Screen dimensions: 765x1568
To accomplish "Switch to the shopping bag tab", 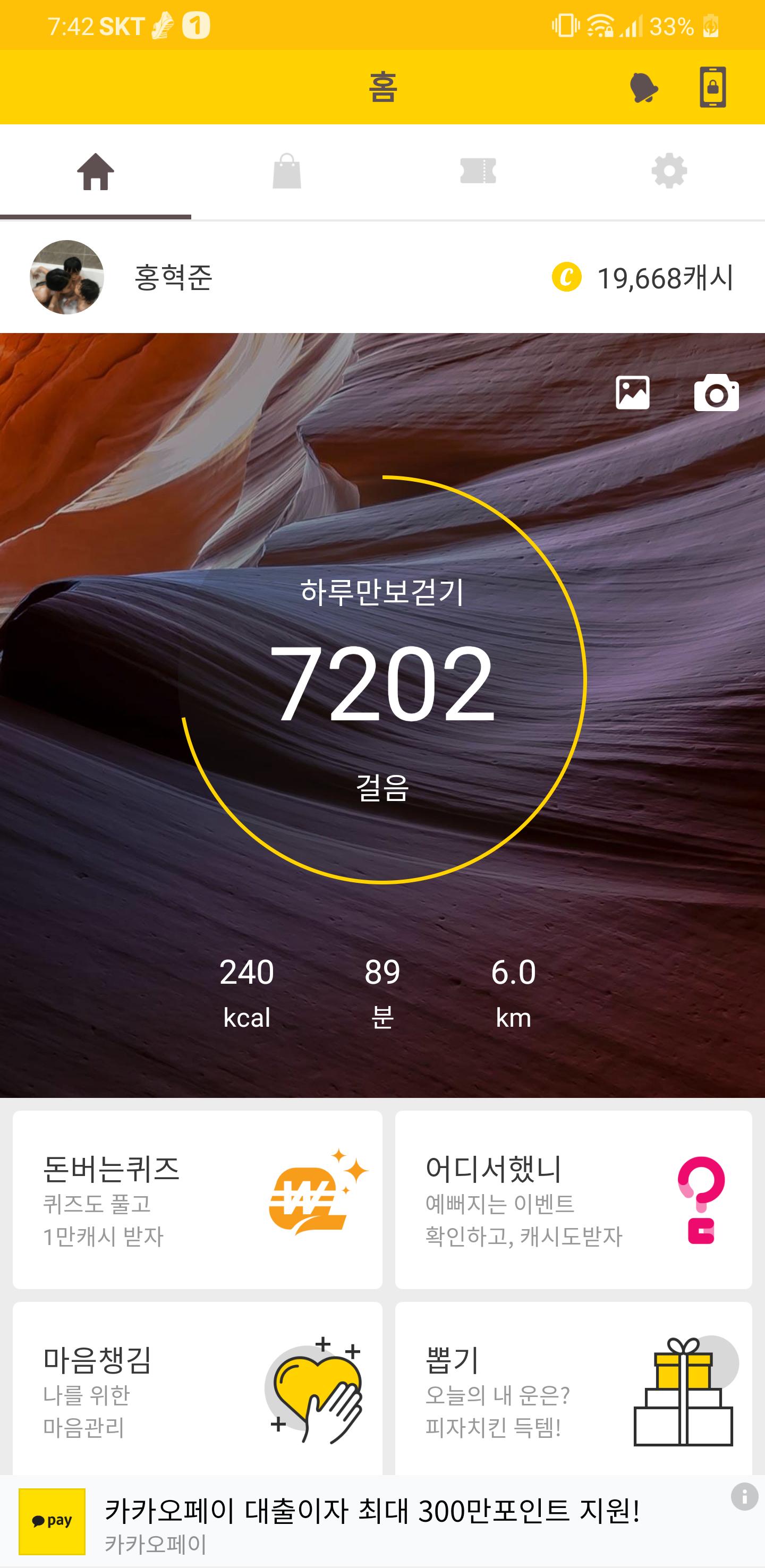I will pyautogui.click(x=287, y=171).
